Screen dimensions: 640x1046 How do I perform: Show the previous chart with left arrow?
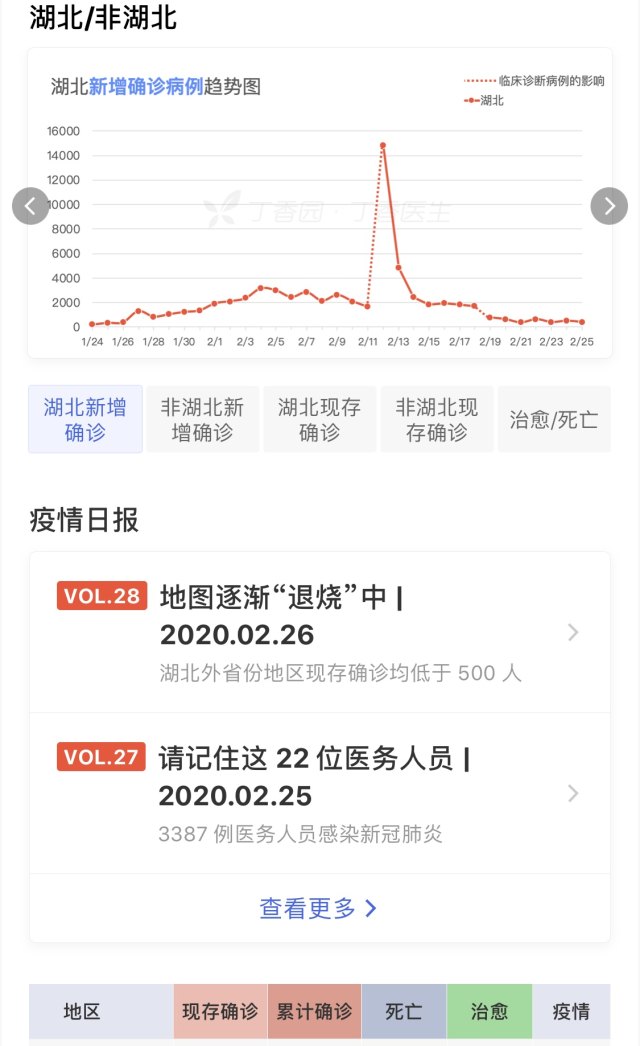(31, 206)
